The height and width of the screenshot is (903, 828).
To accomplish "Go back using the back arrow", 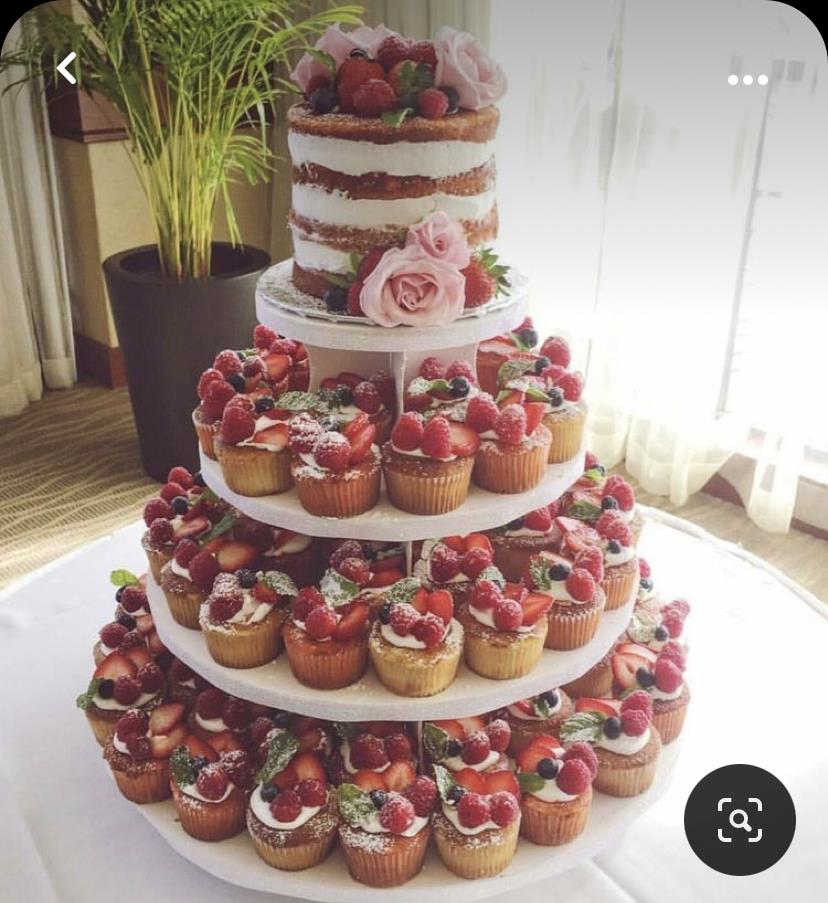I will coord(66,68).
